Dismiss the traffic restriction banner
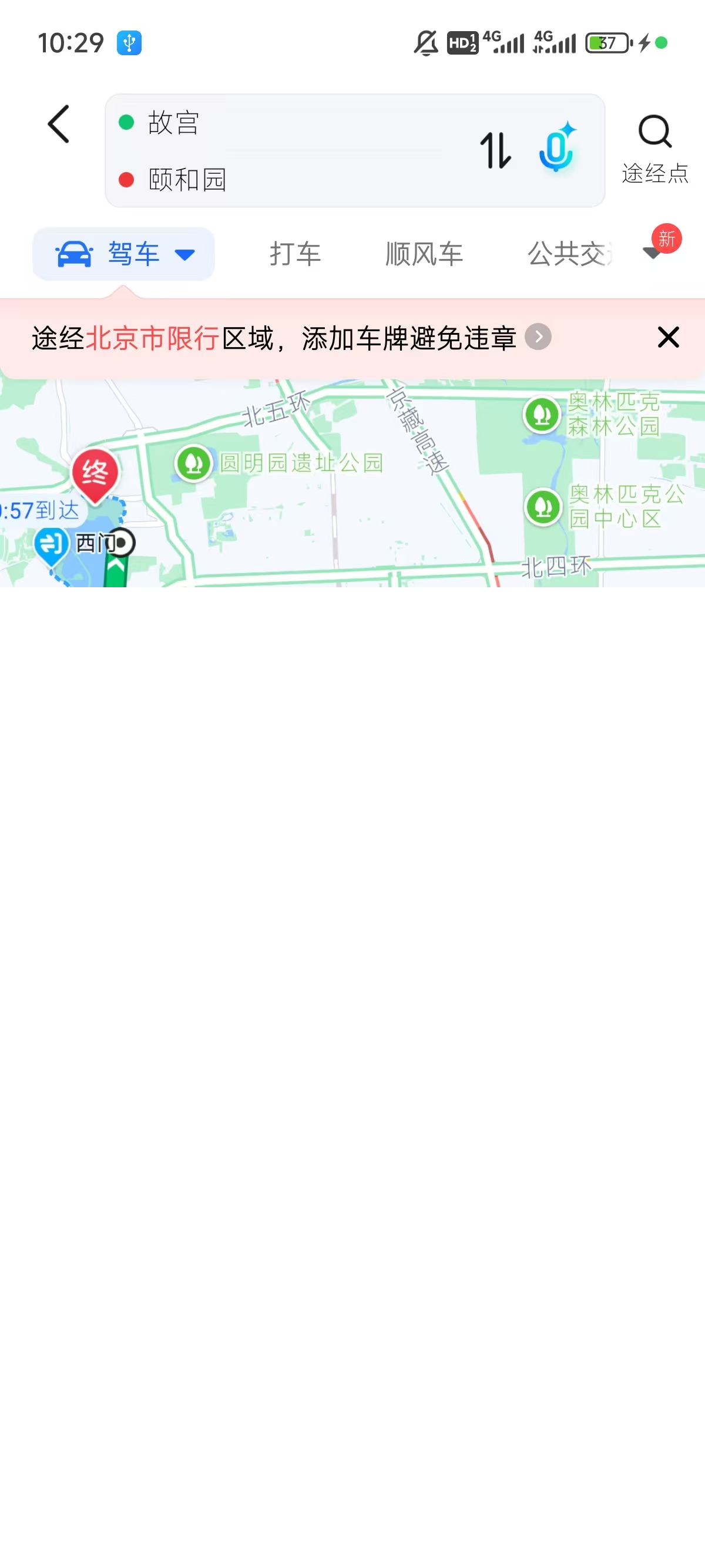This screenshot has height=1568, width=705. pyautogui.click(x=668, y=337)
